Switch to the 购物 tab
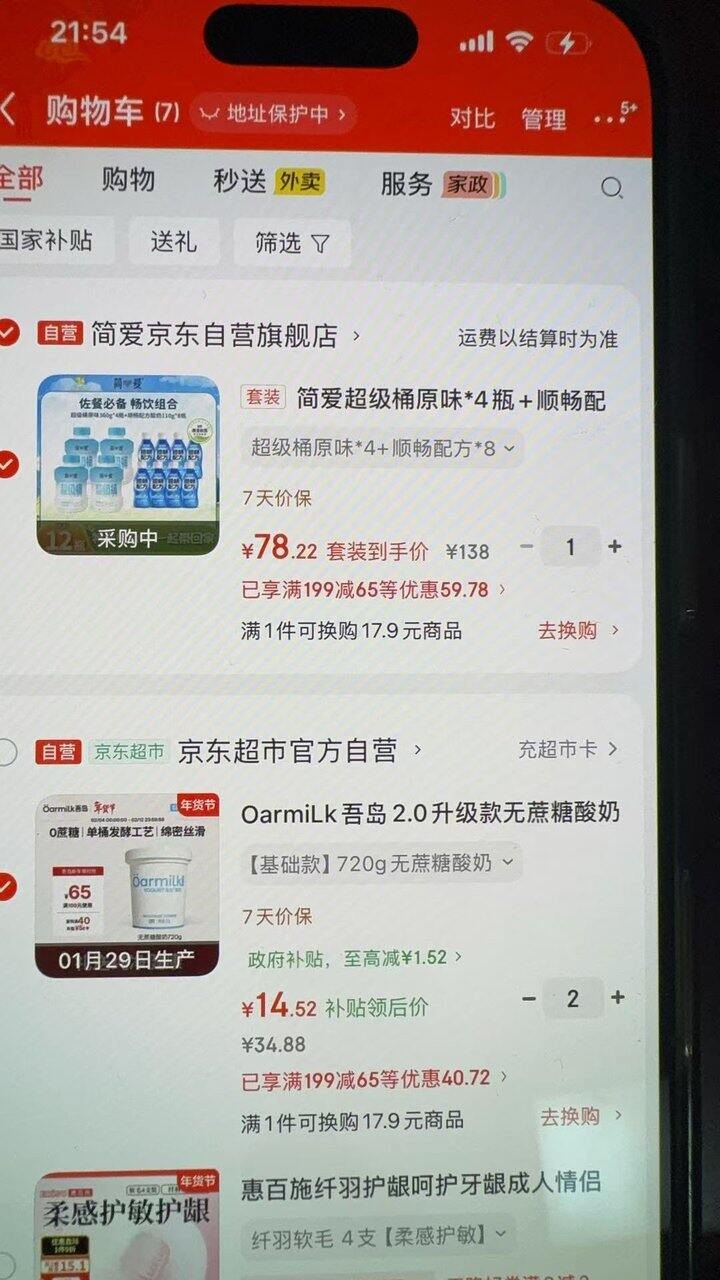The width and height of the screenshot is (720, 1280). tap(128, 180)
